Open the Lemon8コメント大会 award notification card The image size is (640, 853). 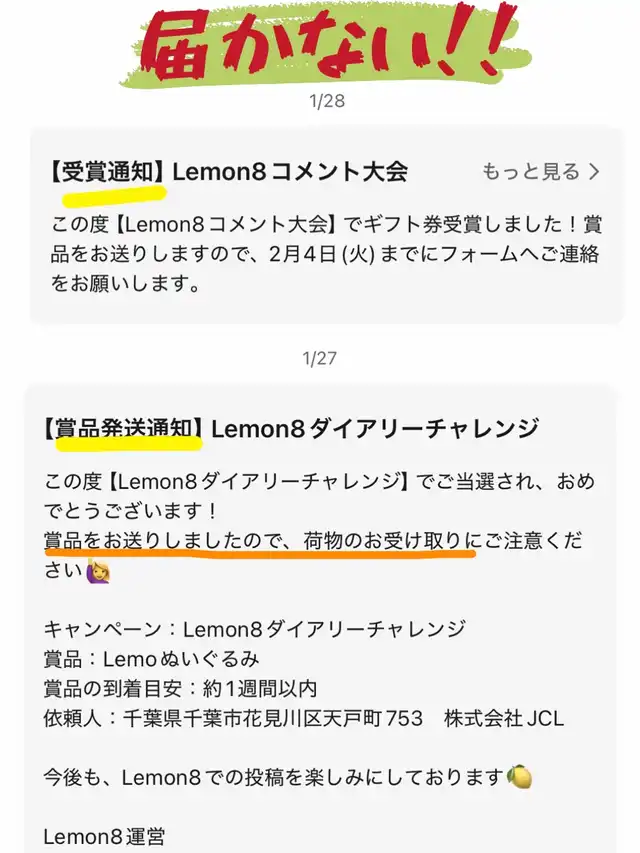pyautogui.click(x=327, y=225)
